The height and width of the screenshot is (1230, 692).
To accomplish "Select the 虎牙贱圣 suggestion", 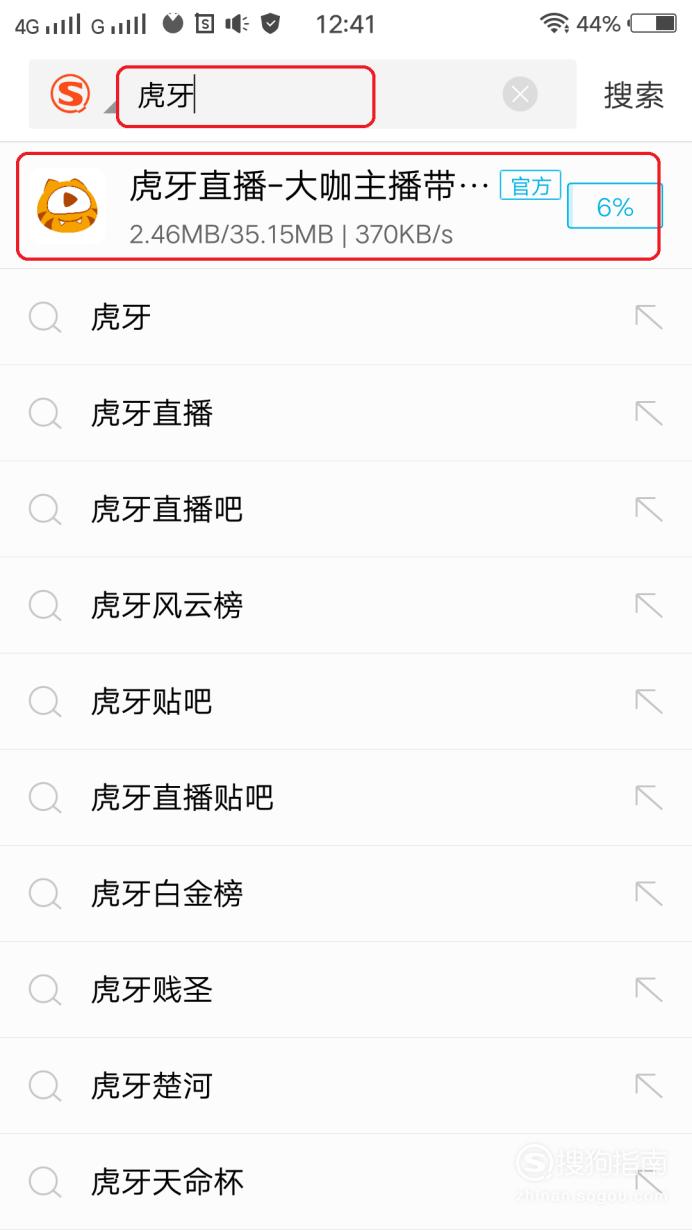I will pos(346,989).
